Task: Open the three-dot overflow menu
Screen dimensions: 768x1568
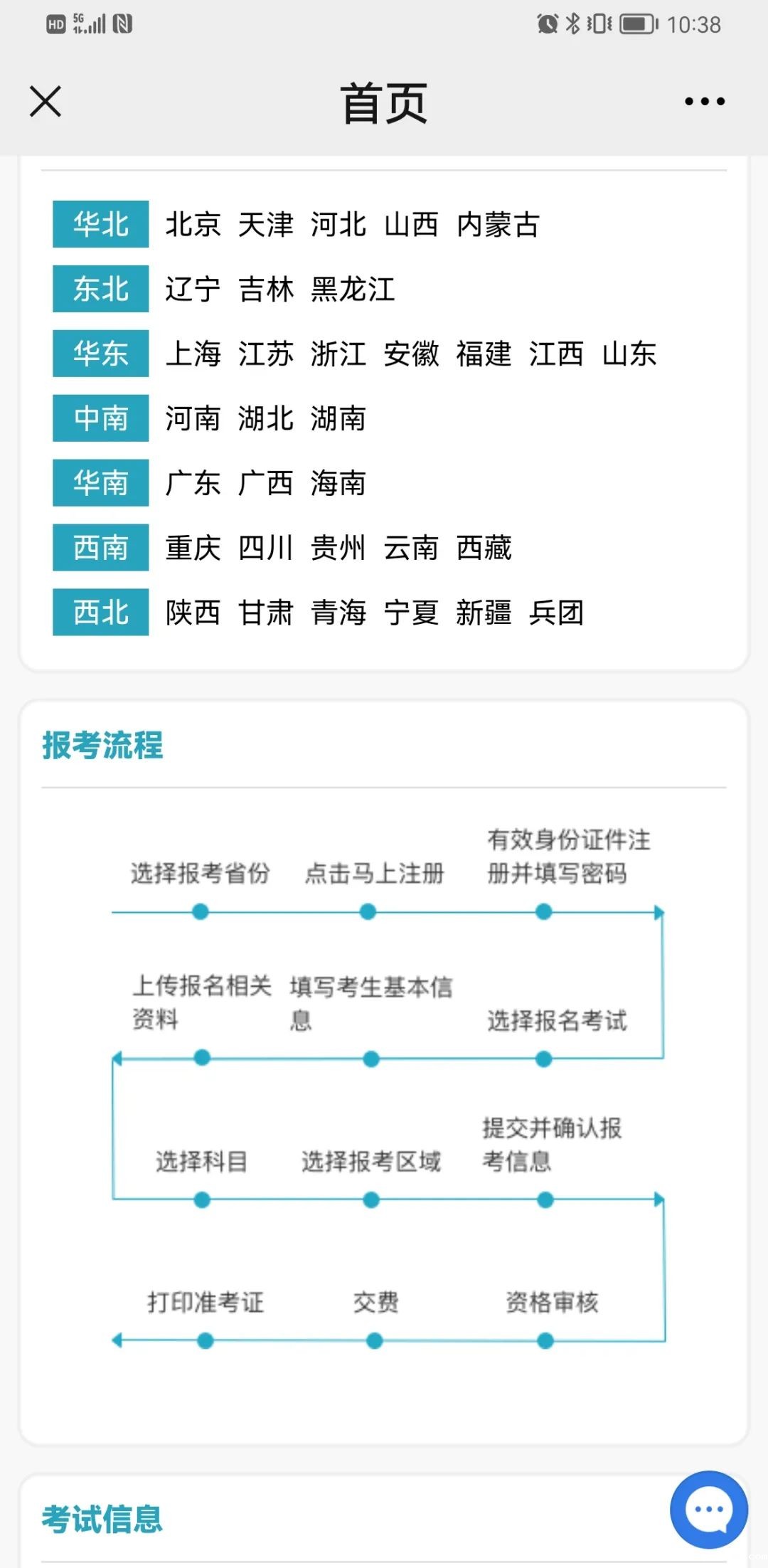Action: tap(704, 102)
